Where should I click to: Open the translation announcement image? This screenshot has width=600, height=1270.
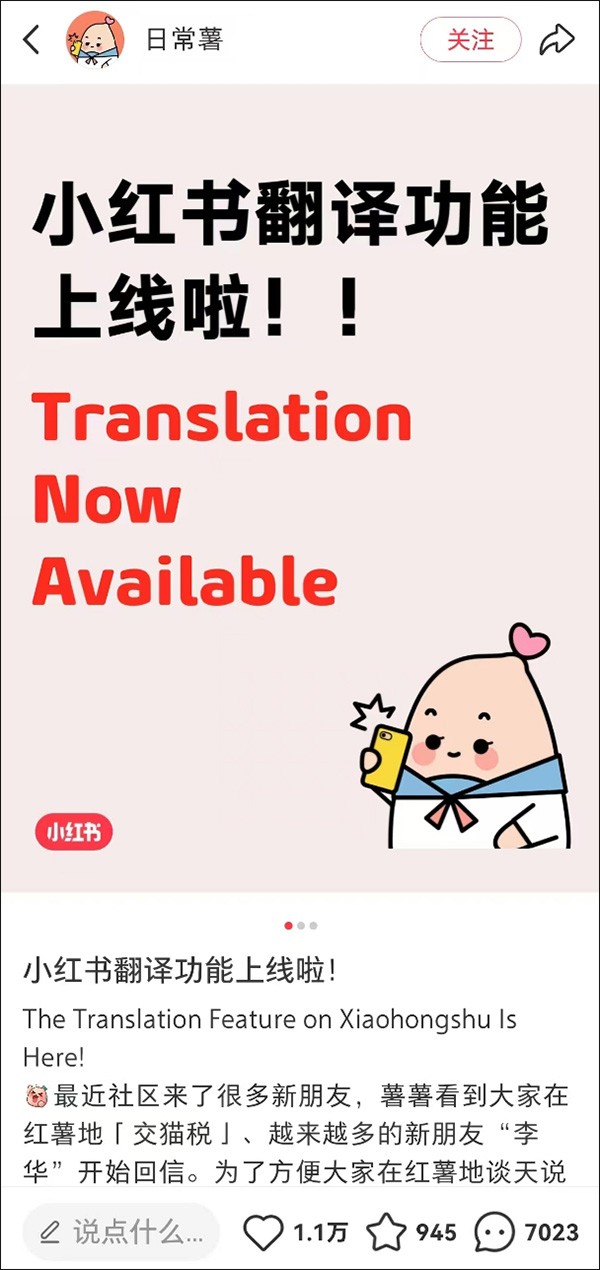pyautogui.click(x=300, y=488)
